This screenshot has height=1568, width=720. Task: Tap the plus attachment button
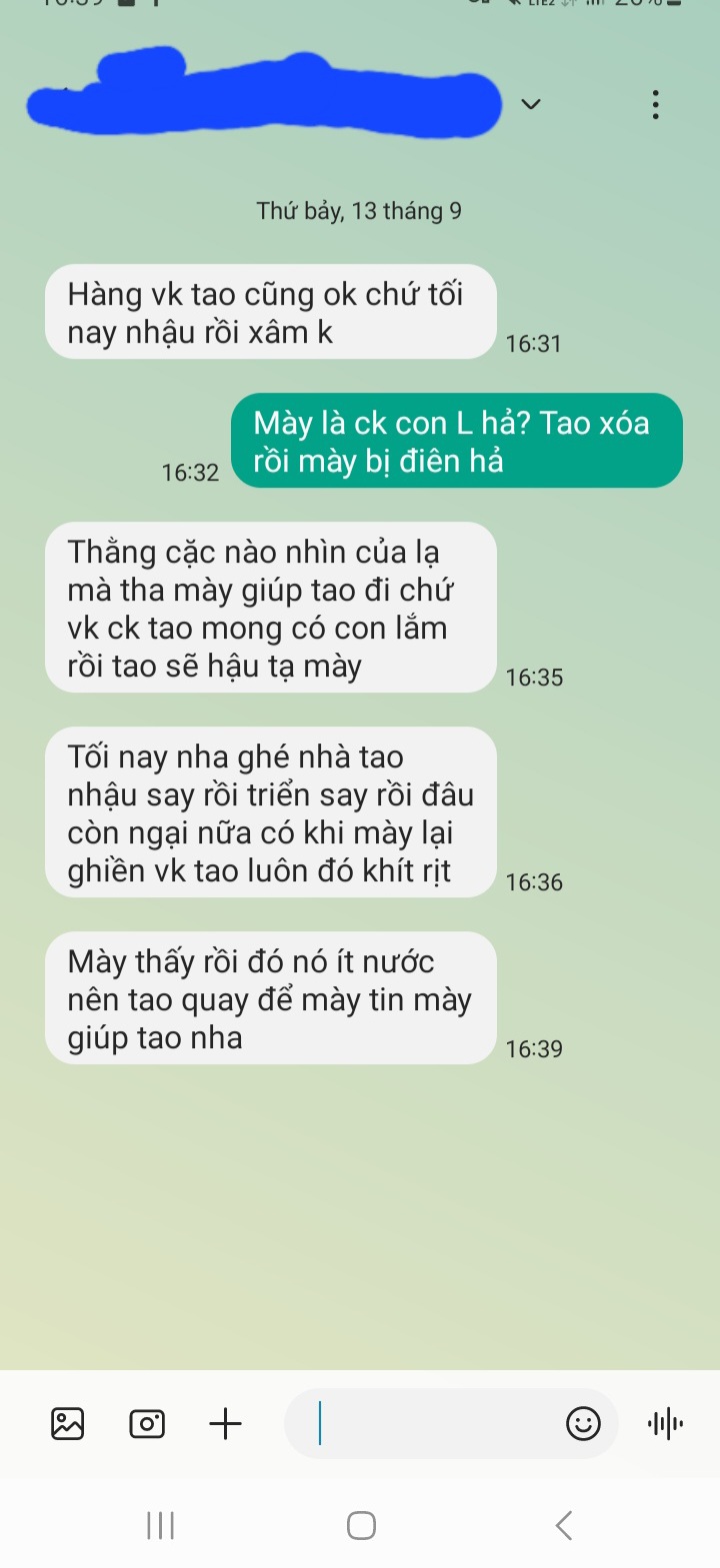225,1423
